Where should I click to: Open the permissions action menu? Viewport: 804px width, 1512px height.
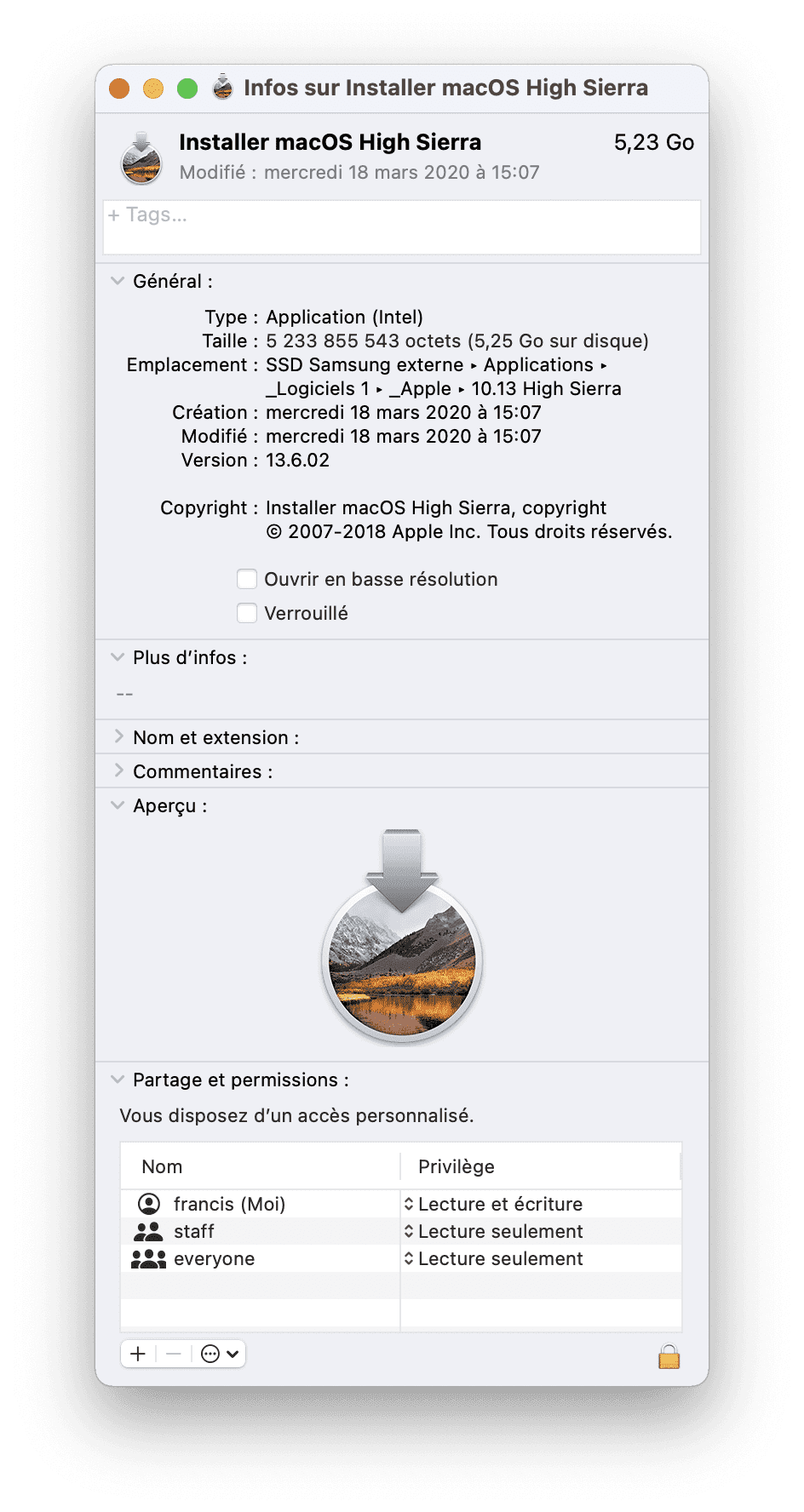click(x=220, y=1354)
